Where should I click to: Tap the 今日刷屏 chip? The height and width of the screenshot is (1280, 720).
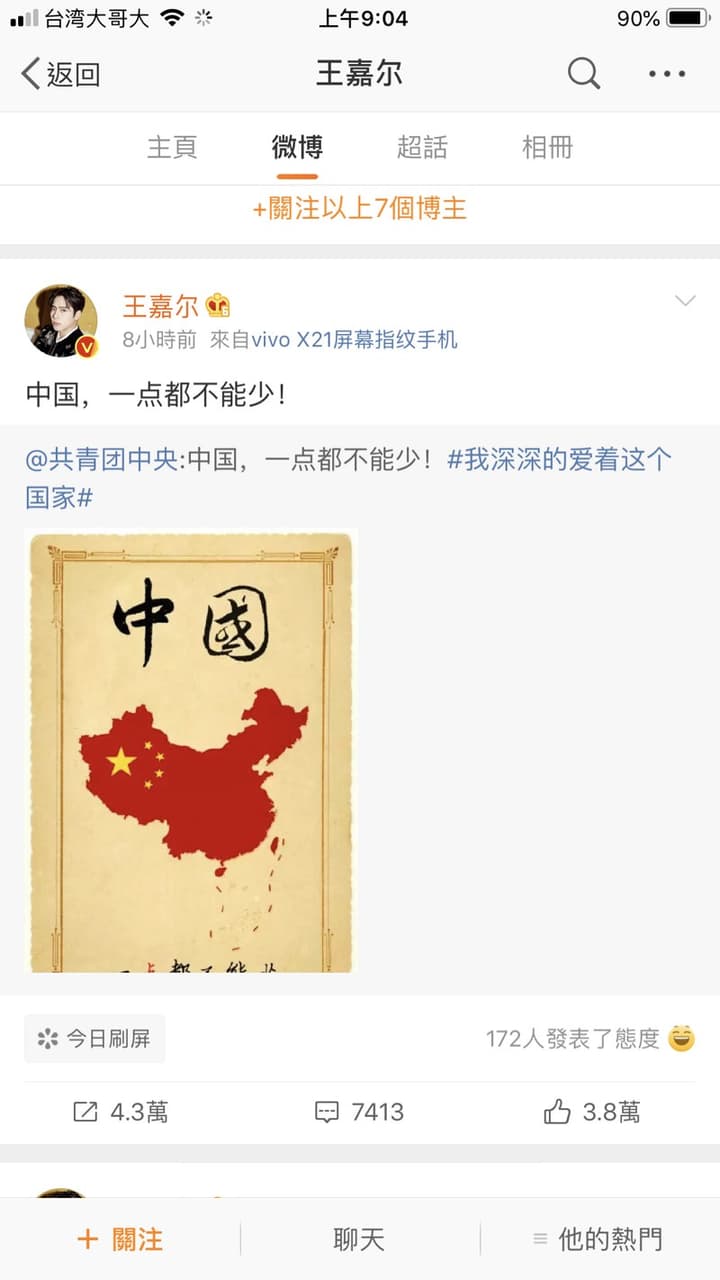[x=95, y=1039]
